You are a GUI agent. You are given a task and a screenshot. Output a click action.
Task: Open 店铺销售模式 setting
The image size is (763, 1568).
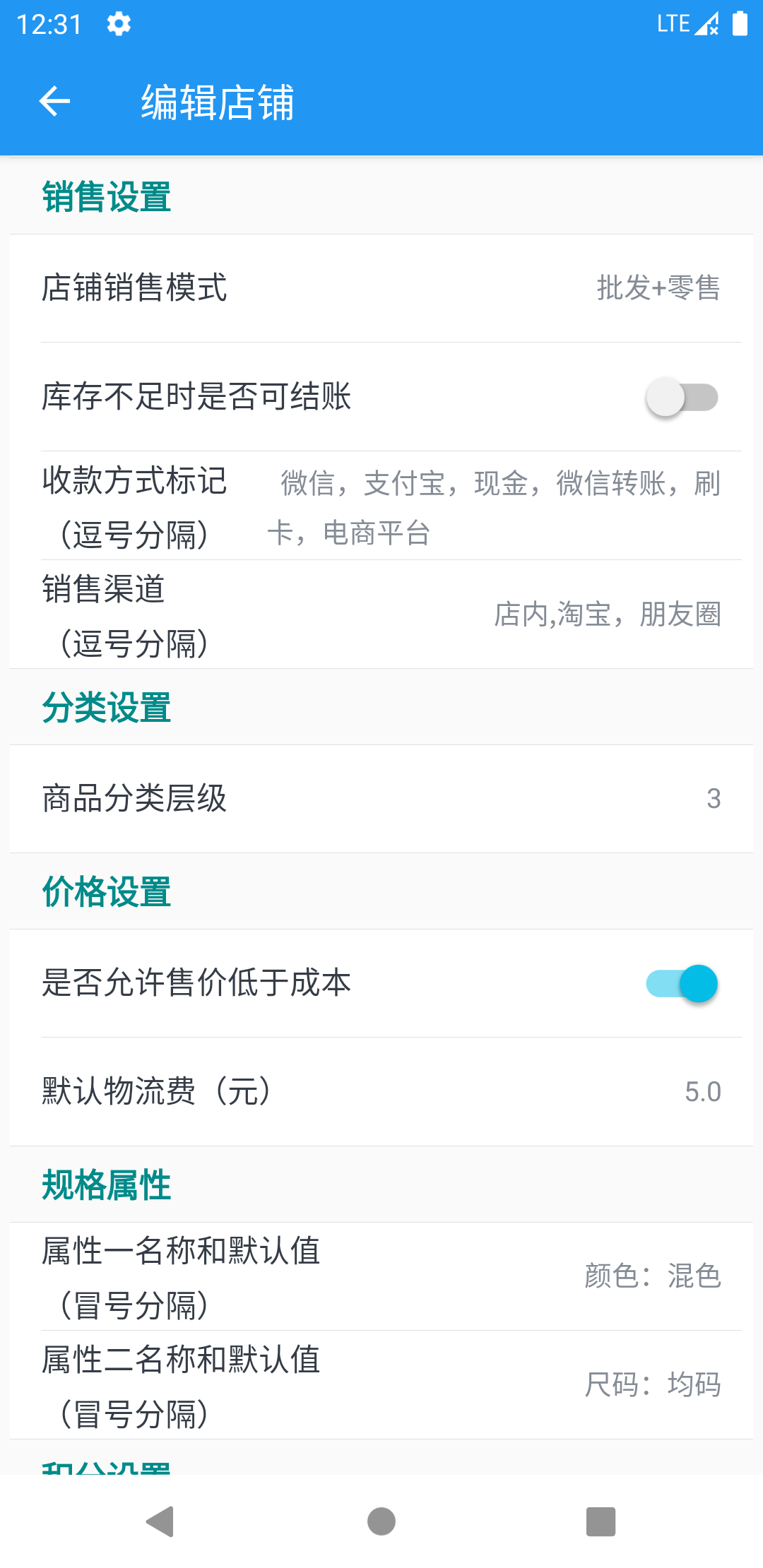tap(381, 288)
